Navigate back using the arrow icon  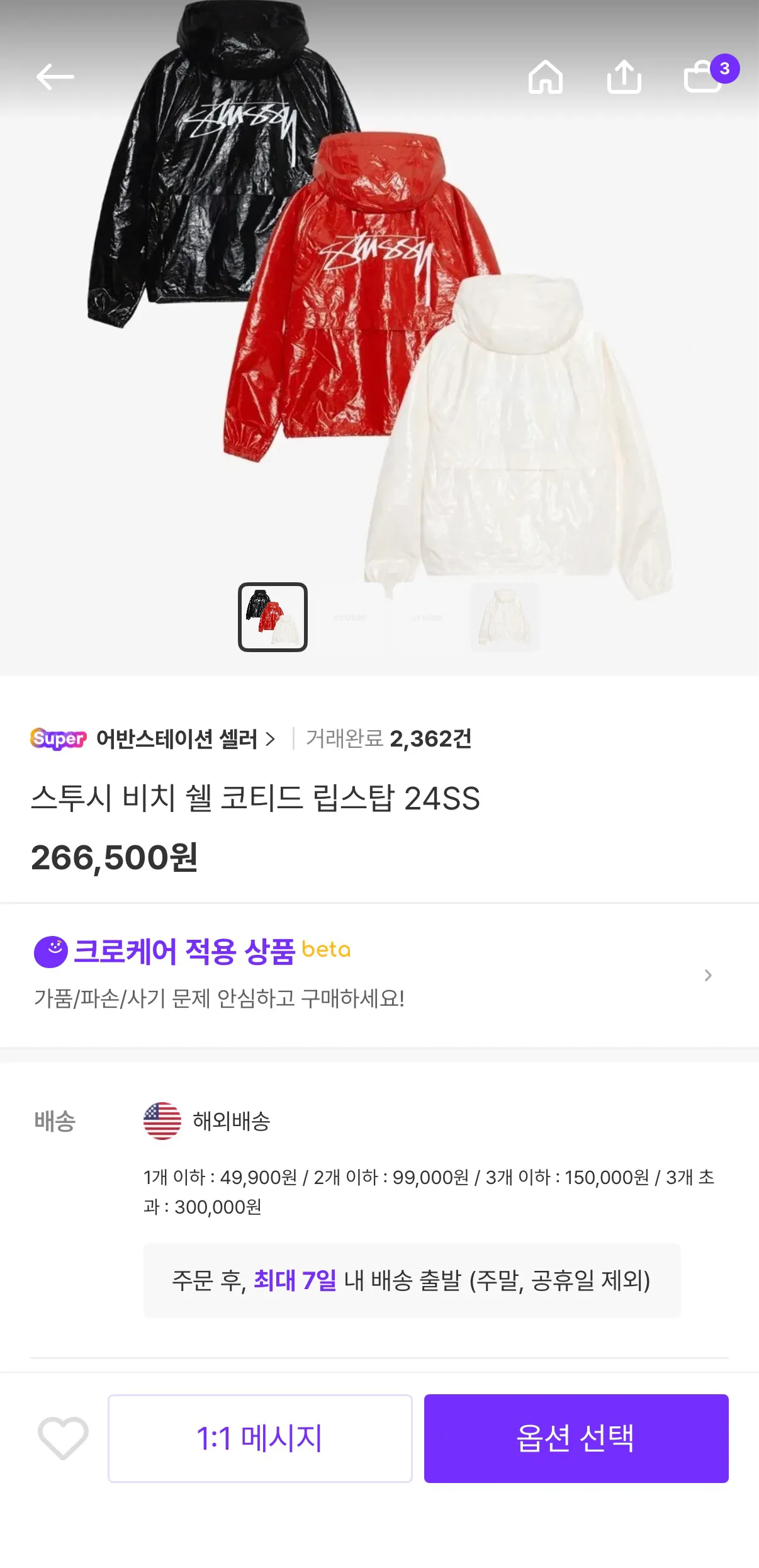55,76
